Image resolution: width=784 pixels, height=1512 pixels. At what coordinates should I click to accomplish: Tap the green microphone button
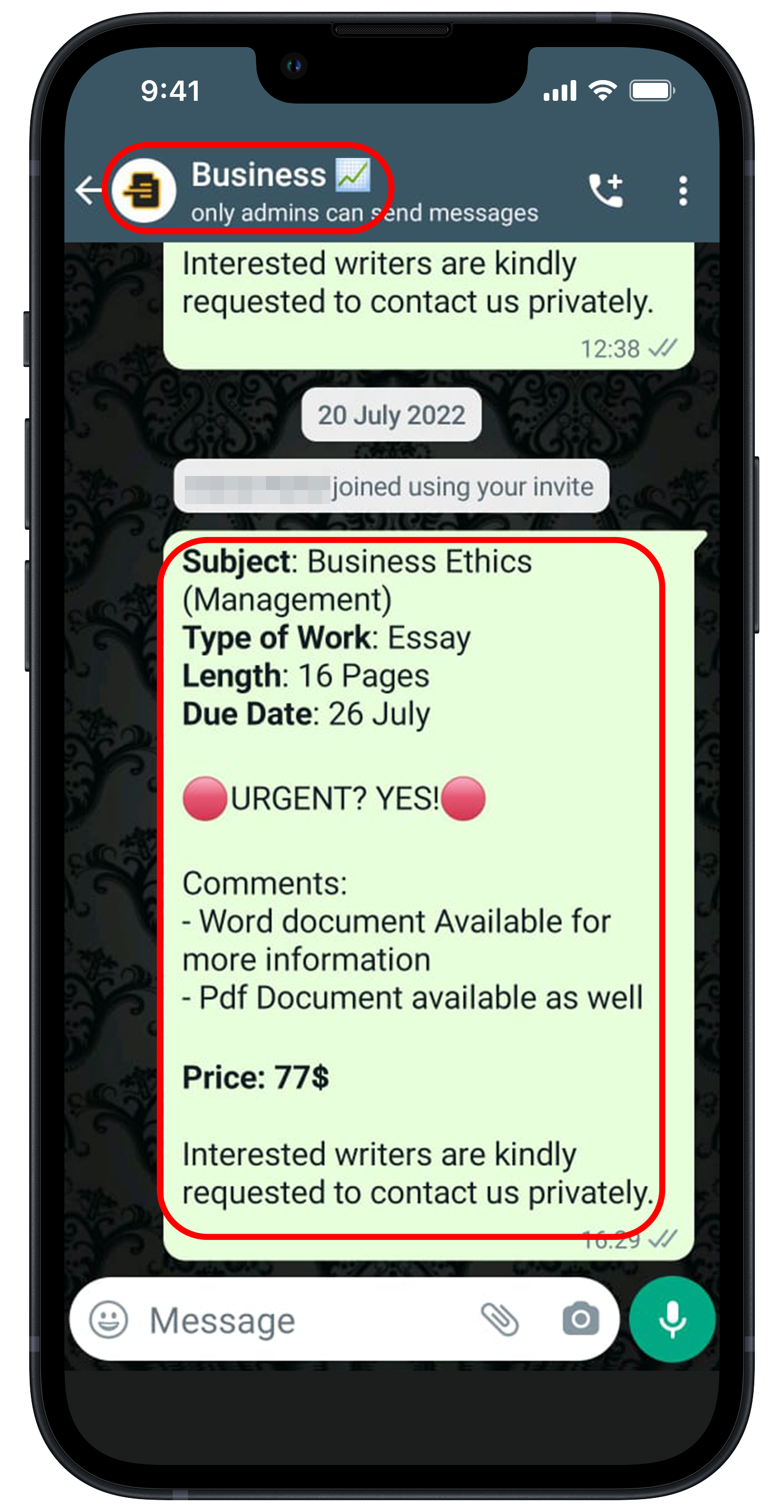[x=672, y=1319]
